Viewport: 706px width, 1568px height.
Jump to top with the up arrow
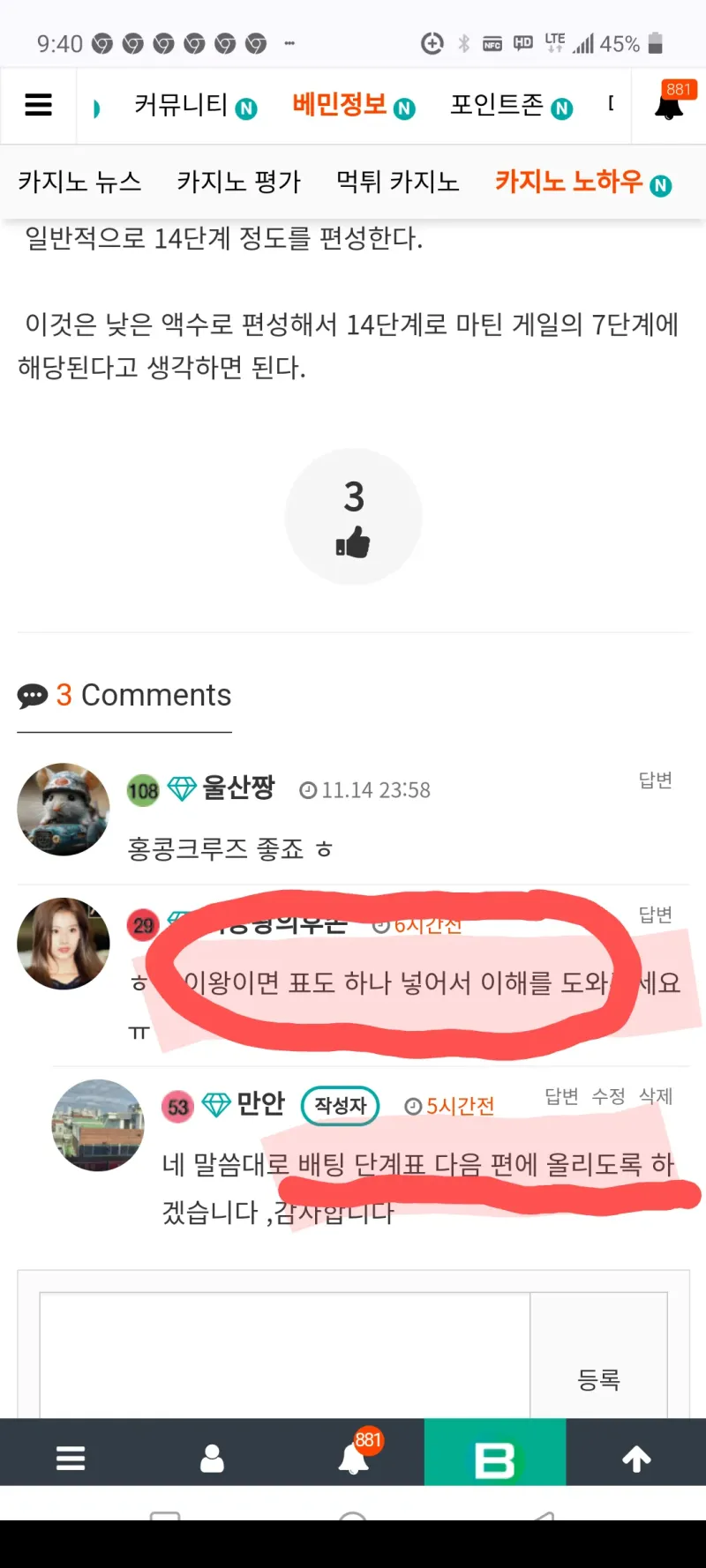point(636,1460)
